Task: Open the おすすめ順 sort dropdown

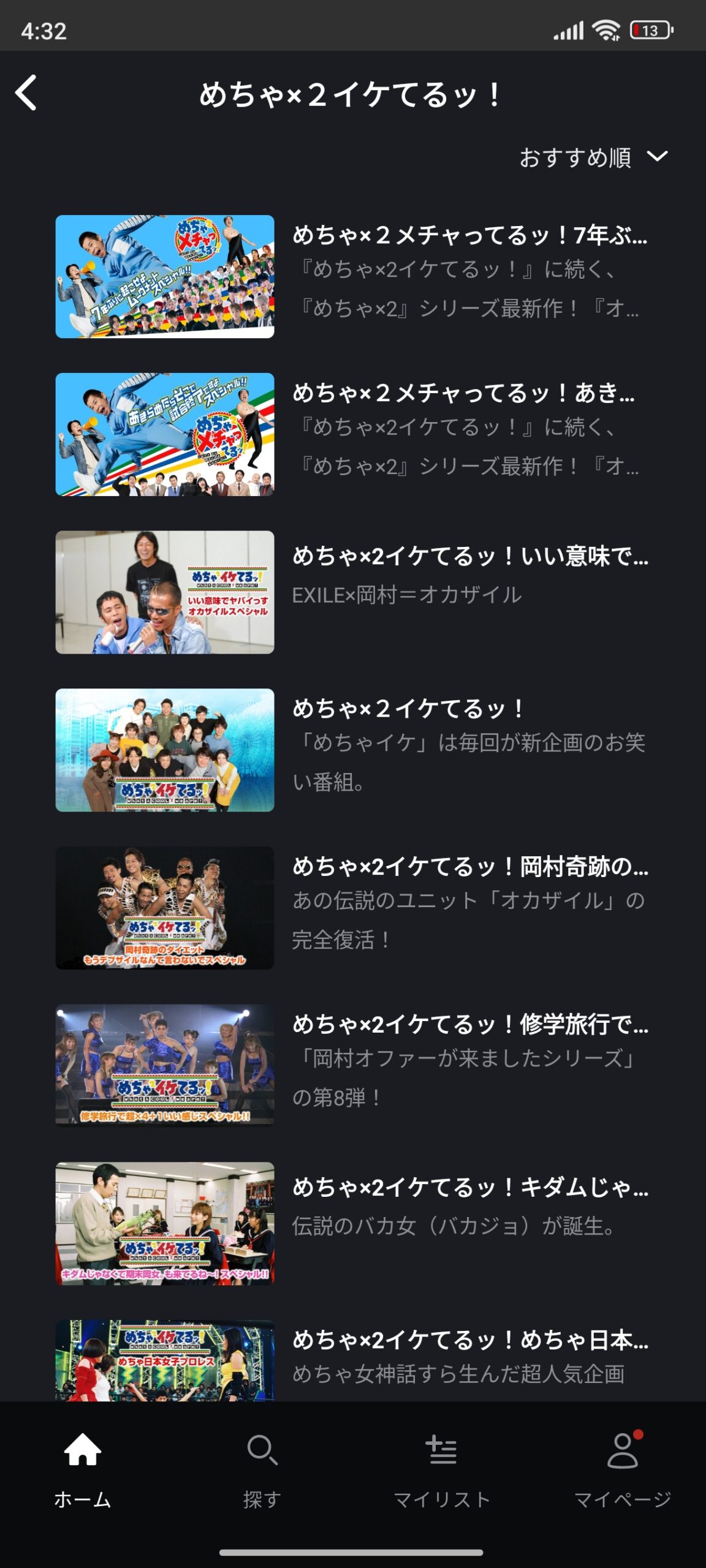Action: [x=593, y=157]
